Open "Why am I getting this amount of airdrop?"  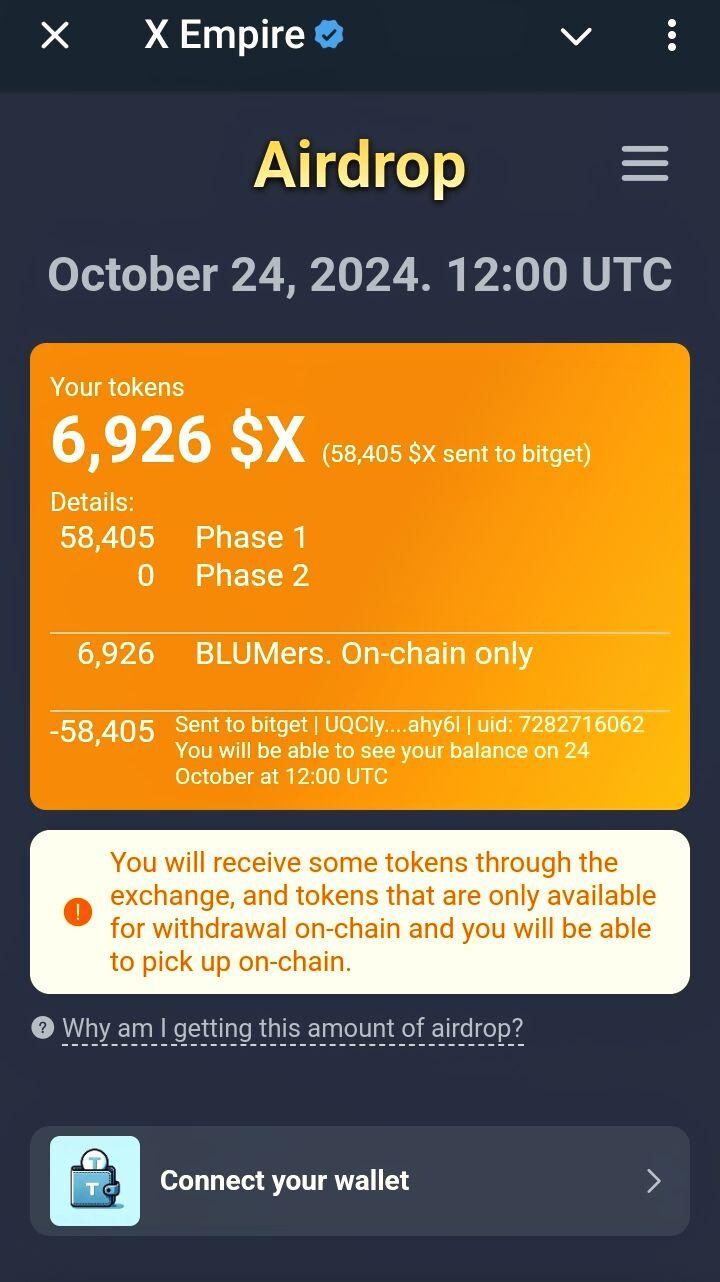[292, 1028]
